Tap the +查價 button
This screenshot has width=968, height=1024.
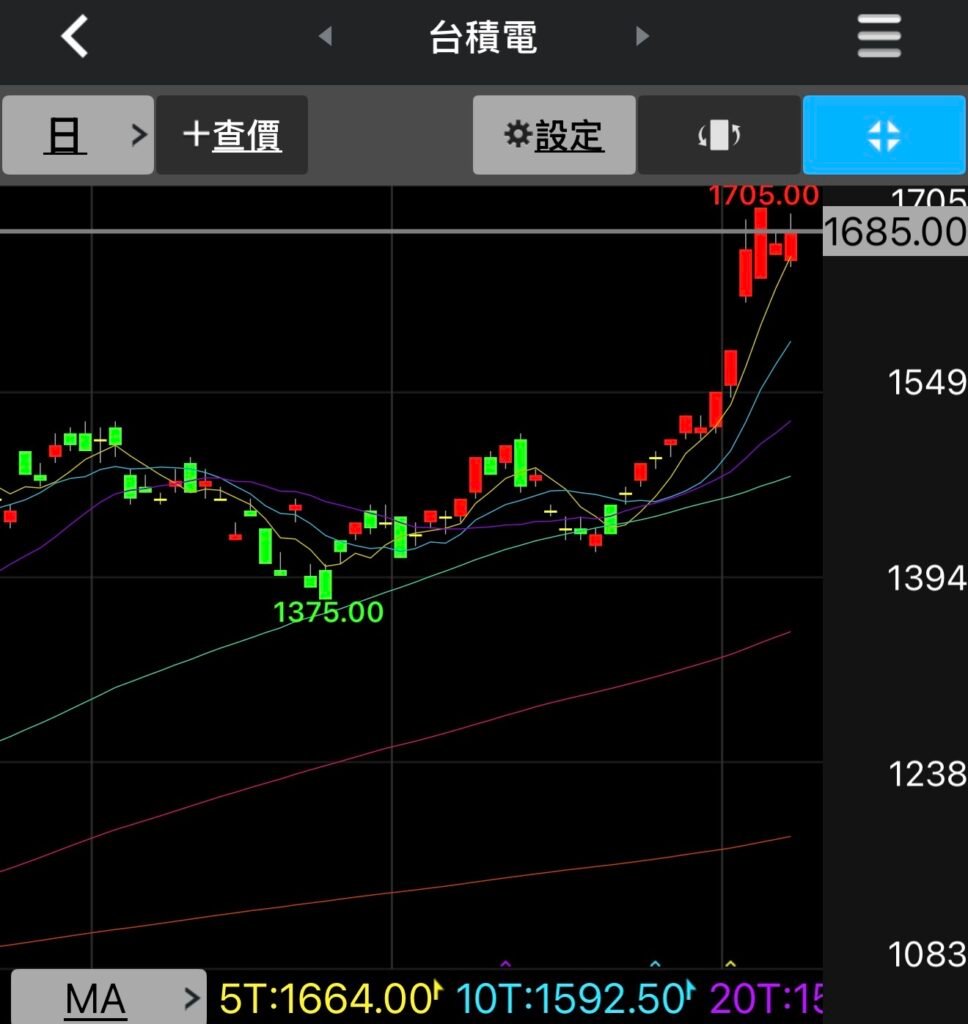(x=232, y=135)
